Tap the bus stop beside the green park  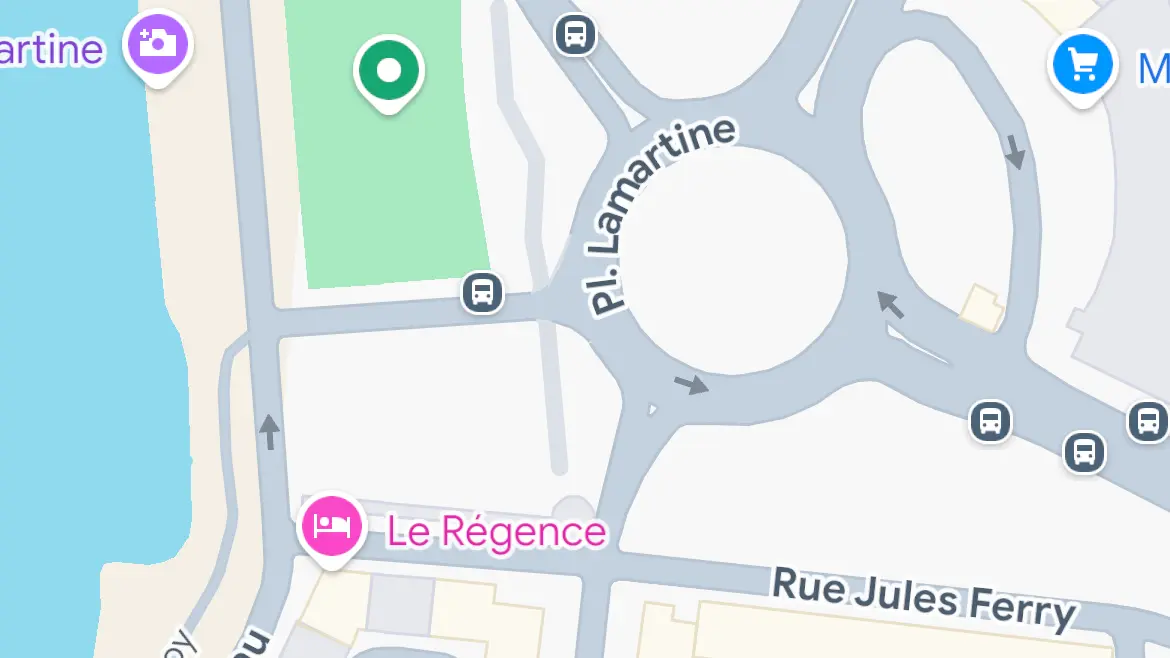coord(482,293)
